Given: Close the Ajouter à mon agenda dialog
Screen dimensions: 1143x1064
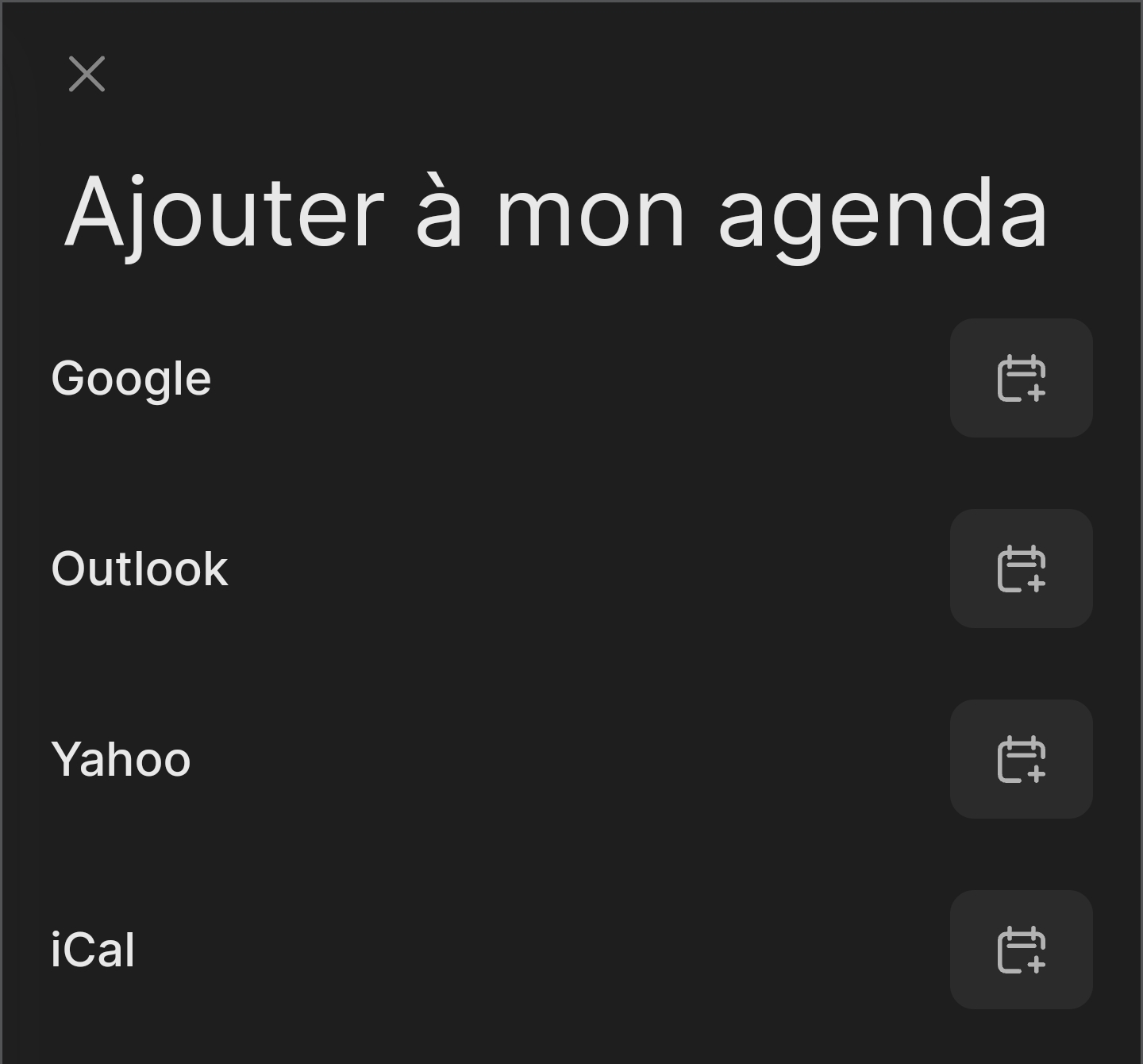Looking at the screenshot, I should [x=87, y=74].
